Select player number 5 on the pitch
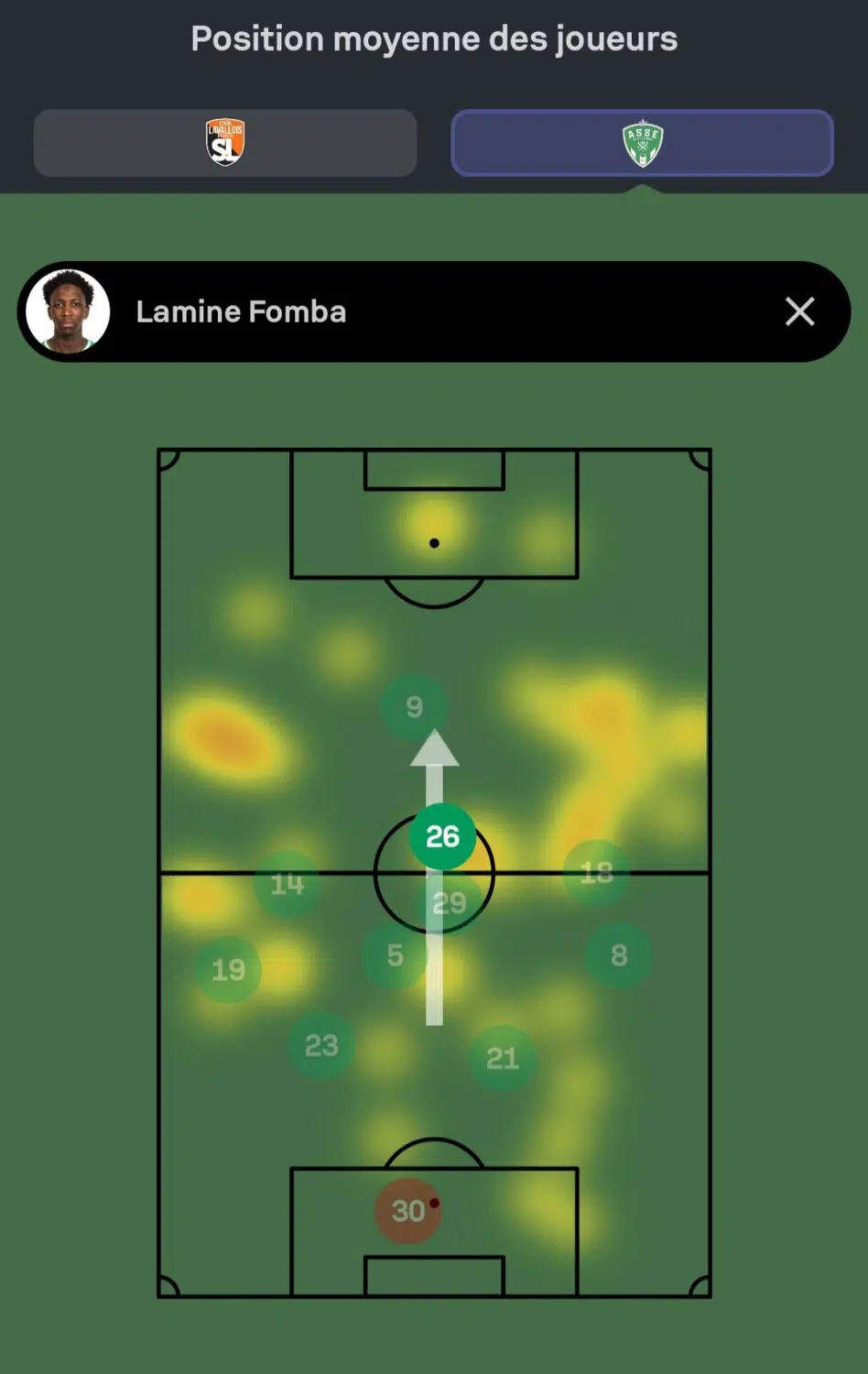Screen dimensions: 868x1374 394,955
